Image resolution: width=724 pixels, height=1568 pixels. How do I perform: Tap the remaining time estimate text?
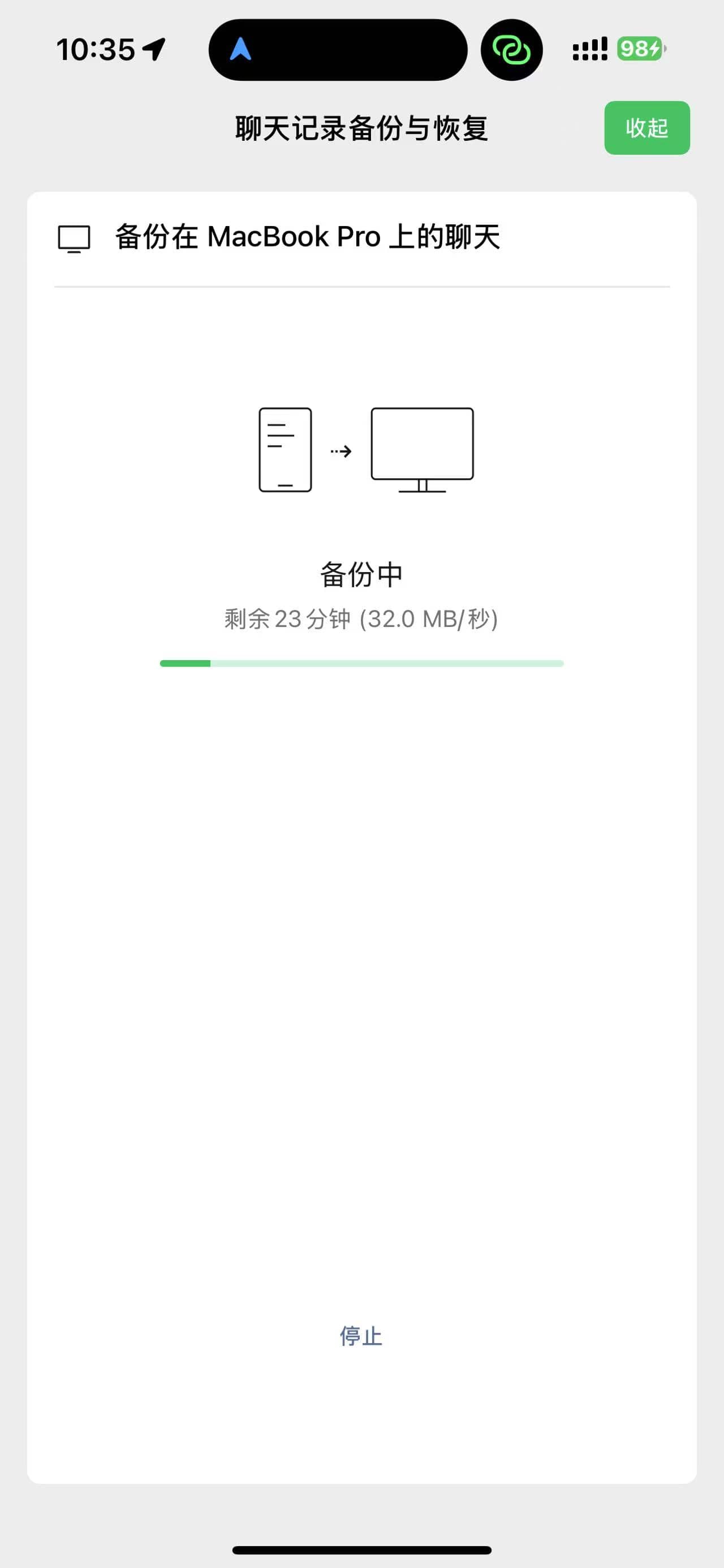tap(360, 619)
